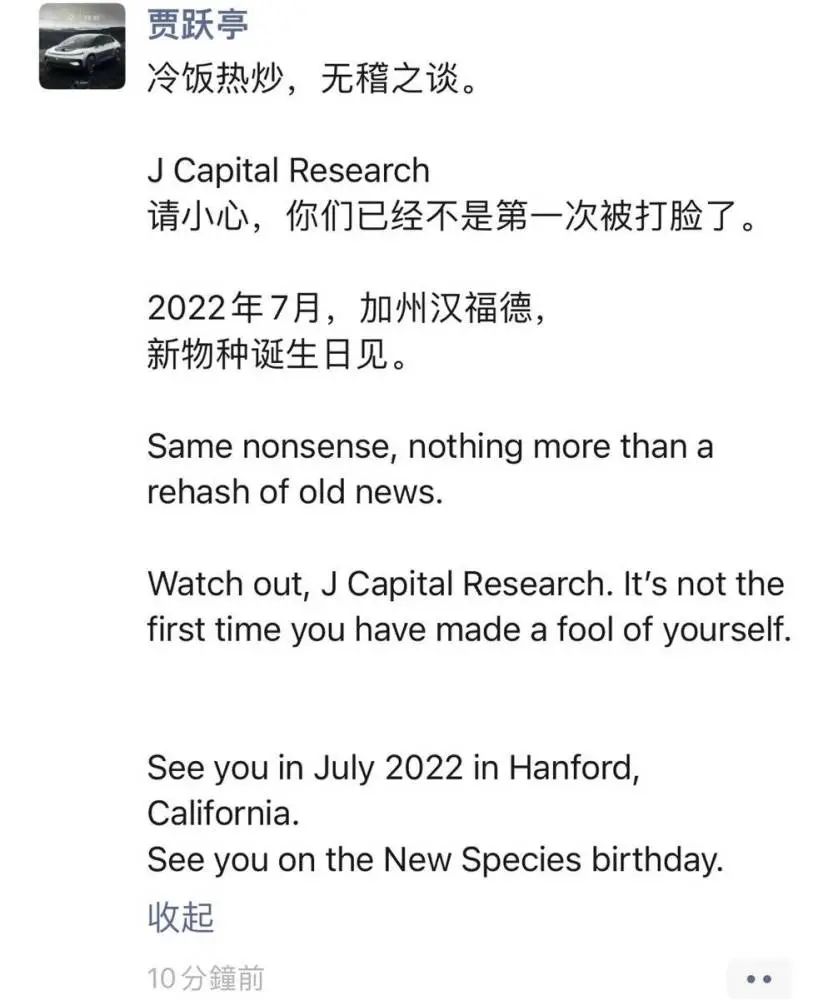The width and height of the screenshot is (833, 1000).
Task: Open the two-dot like and comment menu
Action: [x=759, y=979]
